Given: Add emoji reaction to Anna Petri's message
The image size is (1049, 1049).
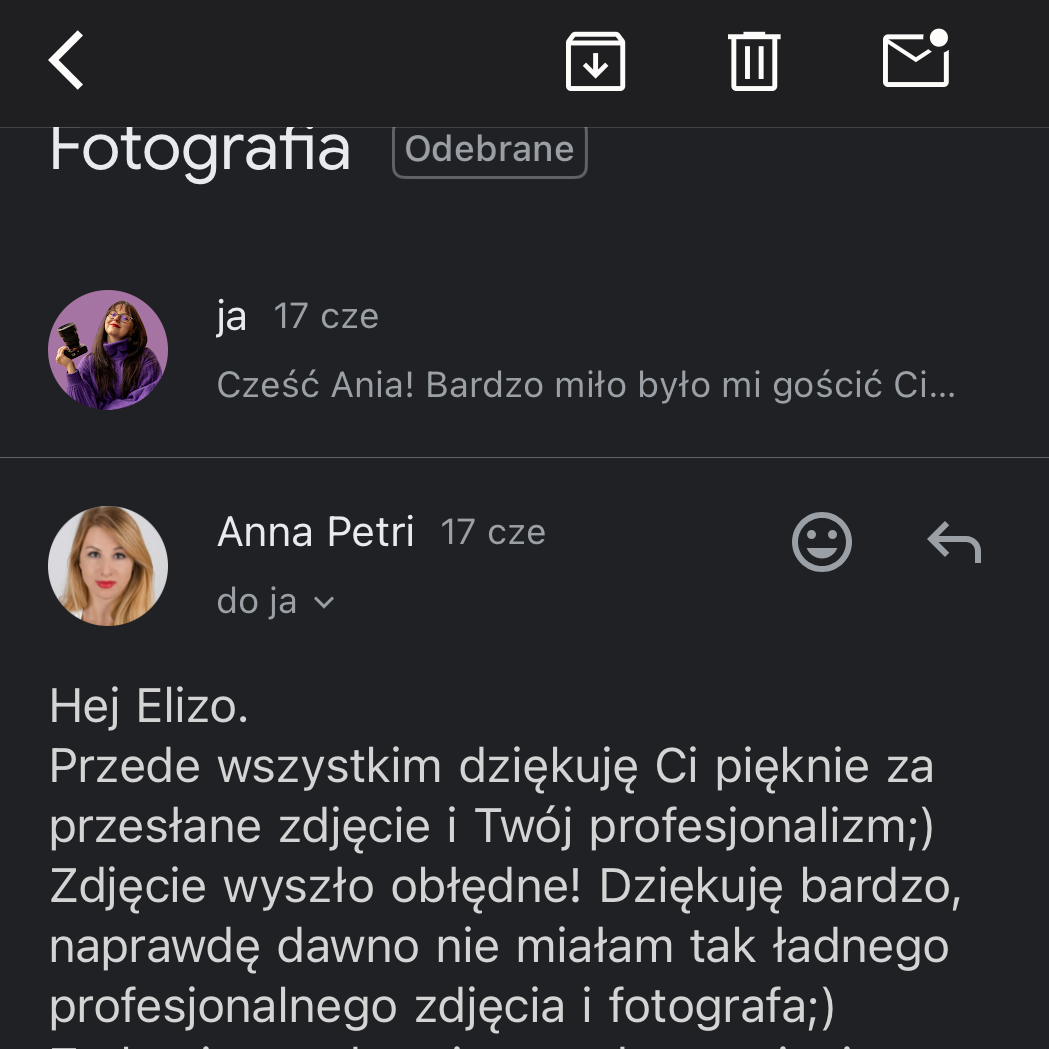Looking at the screenshot, I should coord(822,542).
